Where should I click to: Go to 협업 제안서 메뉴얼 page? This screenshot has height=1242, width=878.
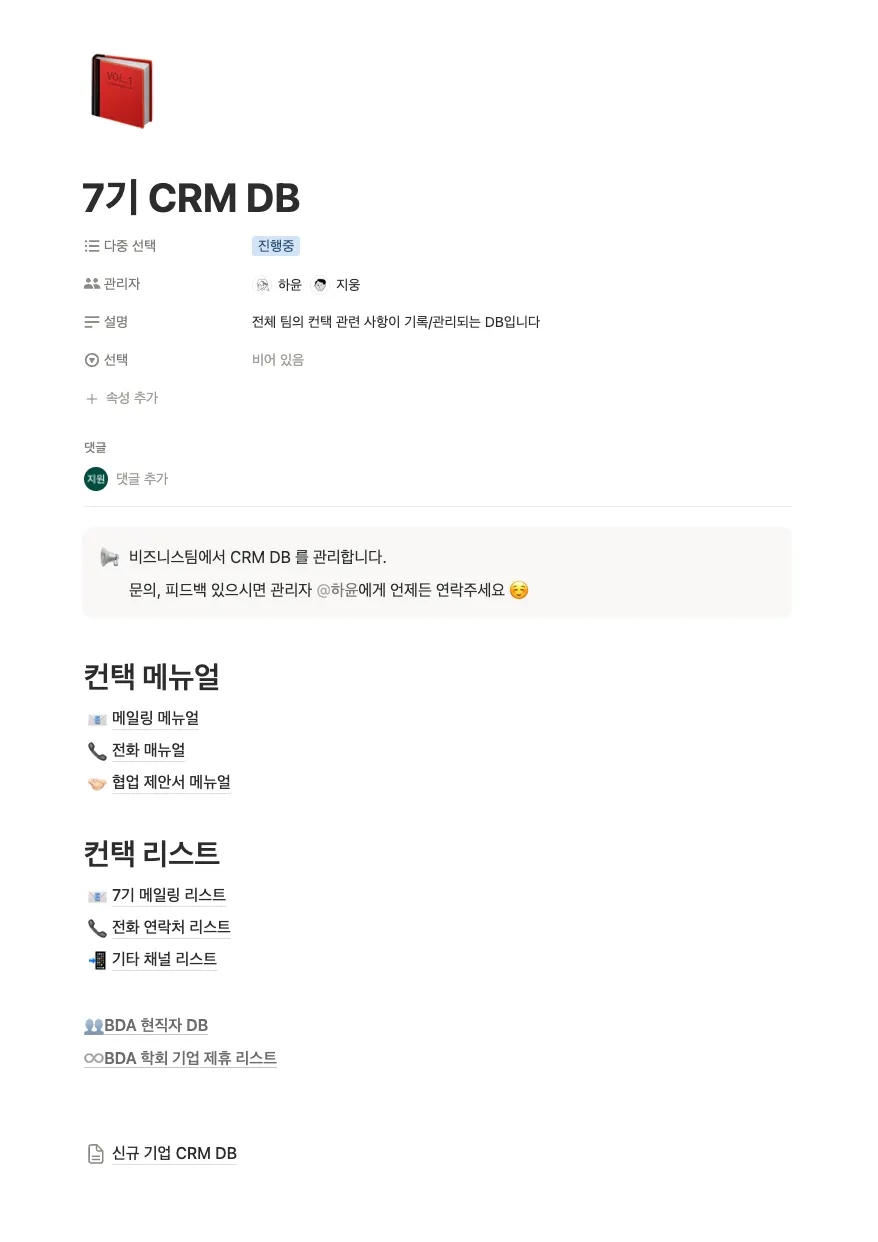tap(170, 782)
